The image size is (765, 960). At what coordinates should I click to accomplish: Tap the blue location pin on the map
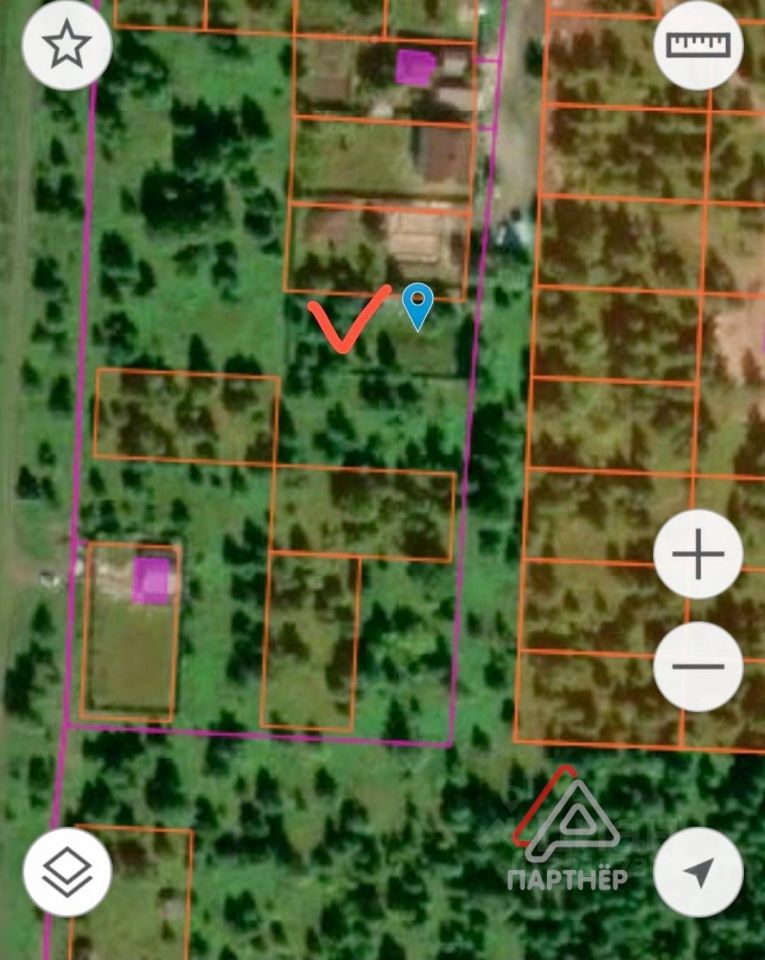coord(418,304)
